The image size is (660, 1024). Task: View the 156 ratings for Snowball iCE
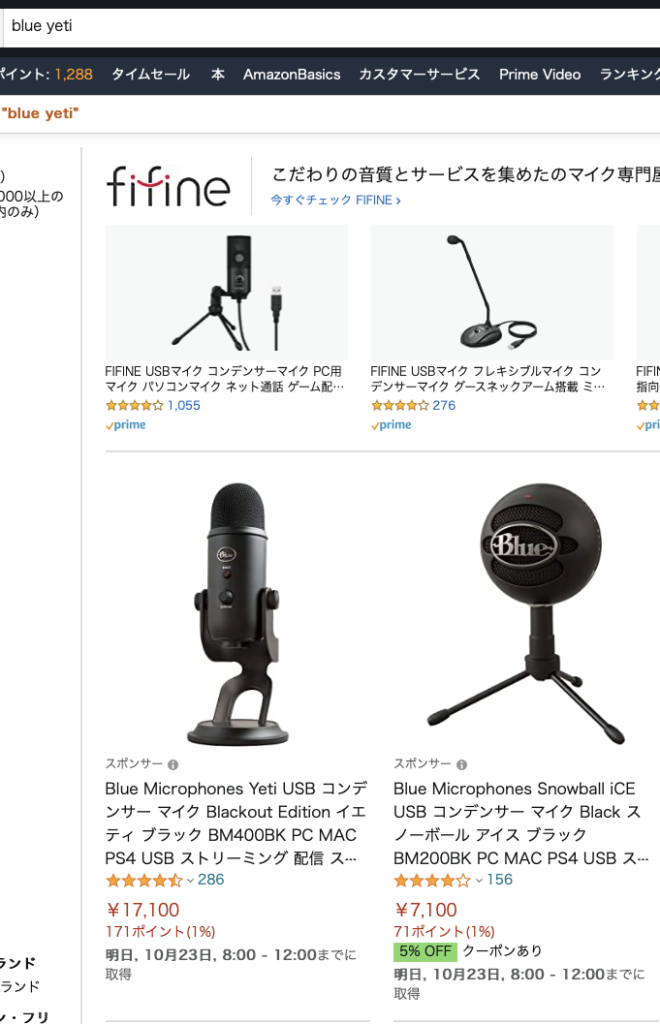(499, 880)
